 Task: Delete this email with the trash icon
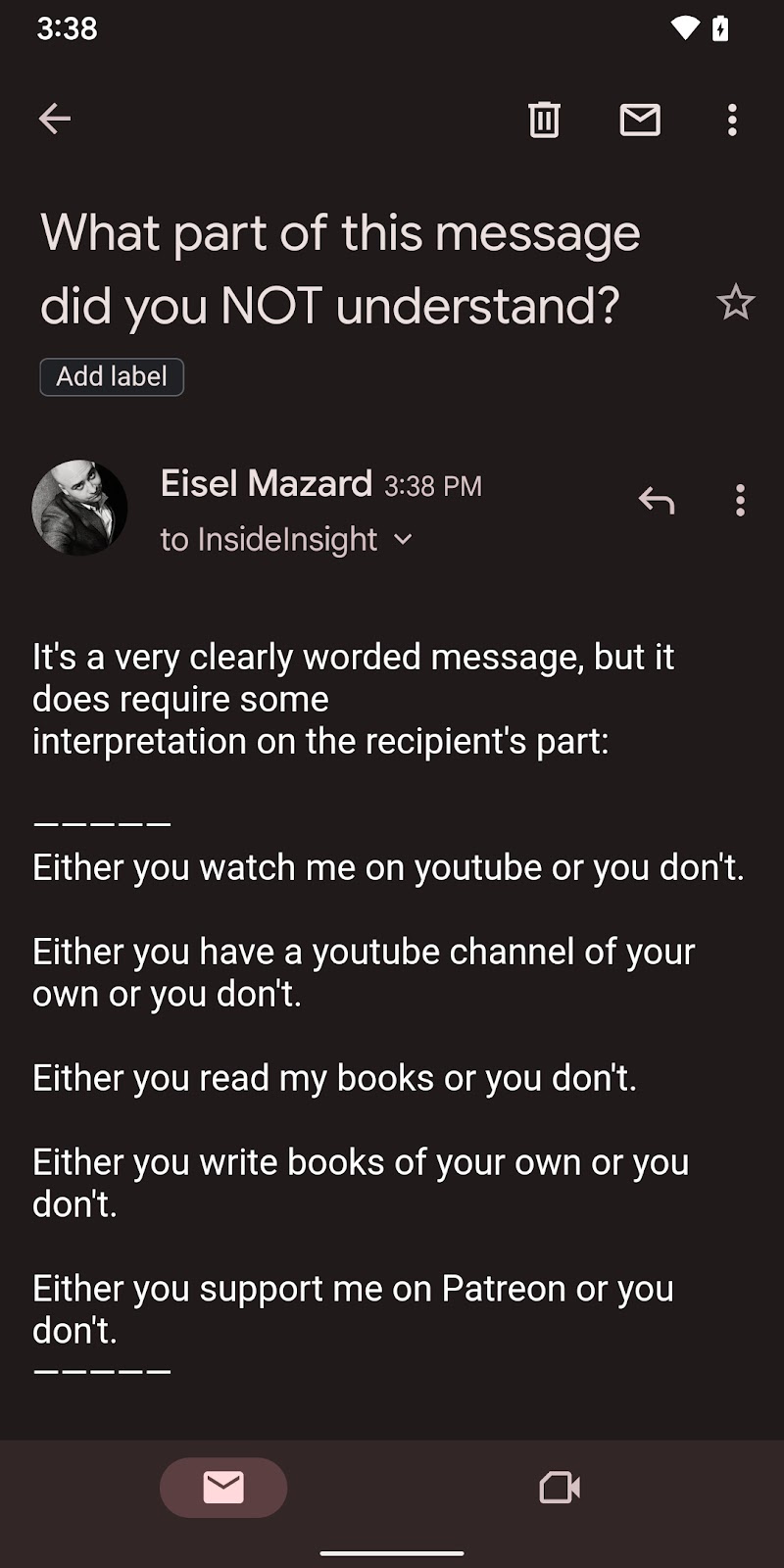click(544, 120)
